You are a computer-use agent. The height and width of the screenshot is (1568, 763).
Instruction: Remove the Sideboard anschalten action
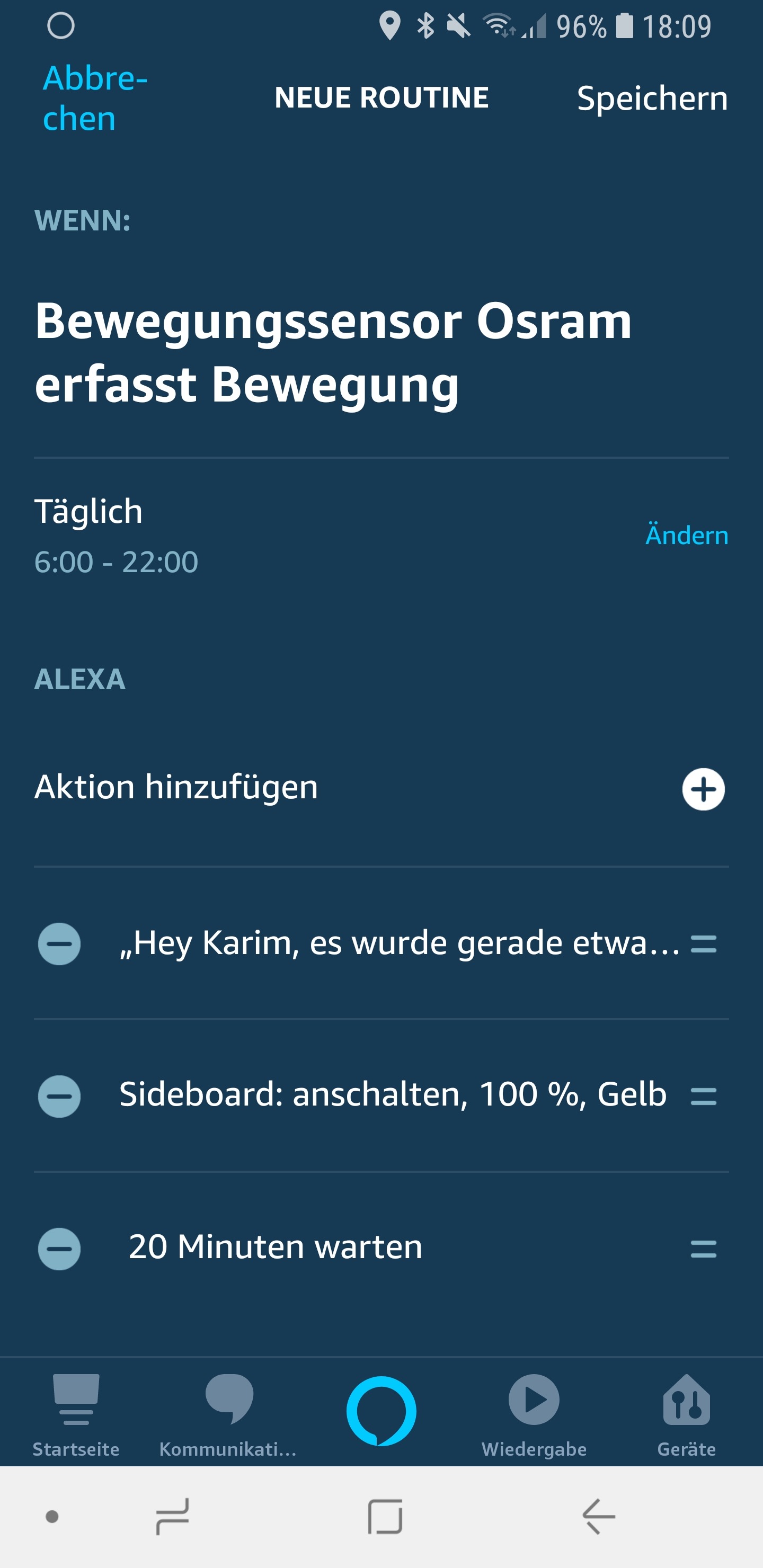pos(59,1095)
